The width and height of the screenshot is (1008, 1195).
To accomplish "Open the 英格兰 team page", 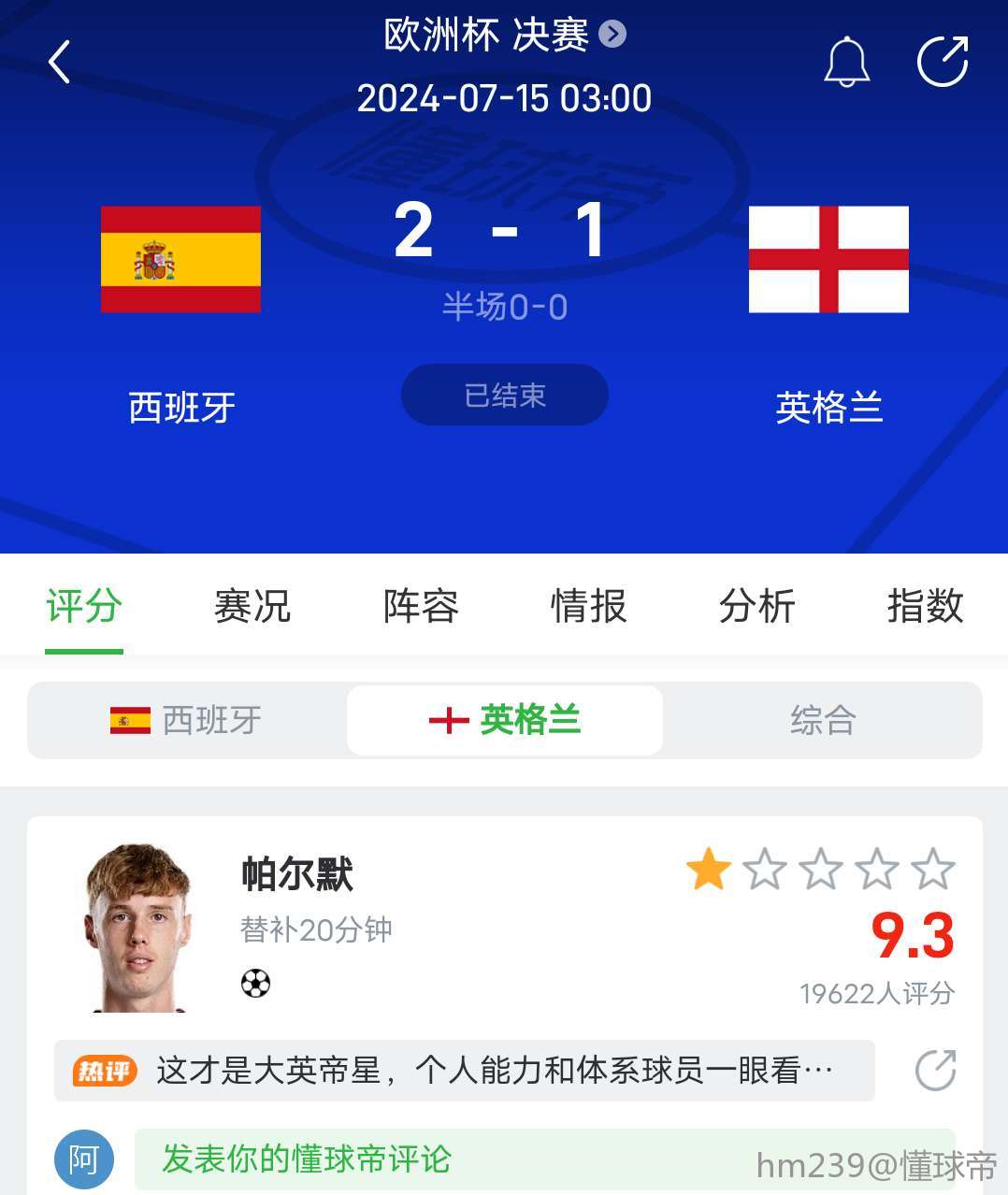I will [x=828, y=260].
